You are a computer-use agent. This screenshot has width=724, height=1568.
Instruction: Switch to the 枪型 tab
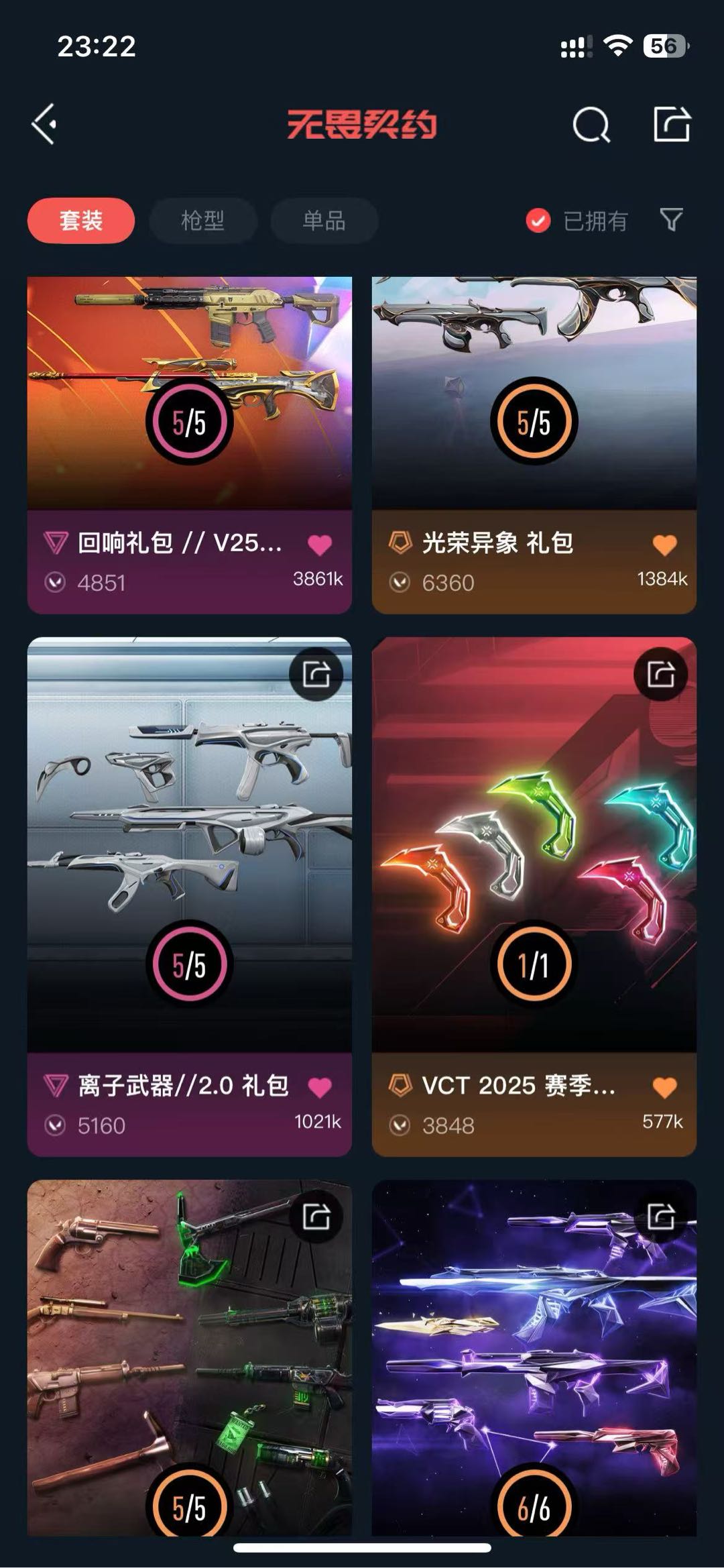[x=202, y=221]
